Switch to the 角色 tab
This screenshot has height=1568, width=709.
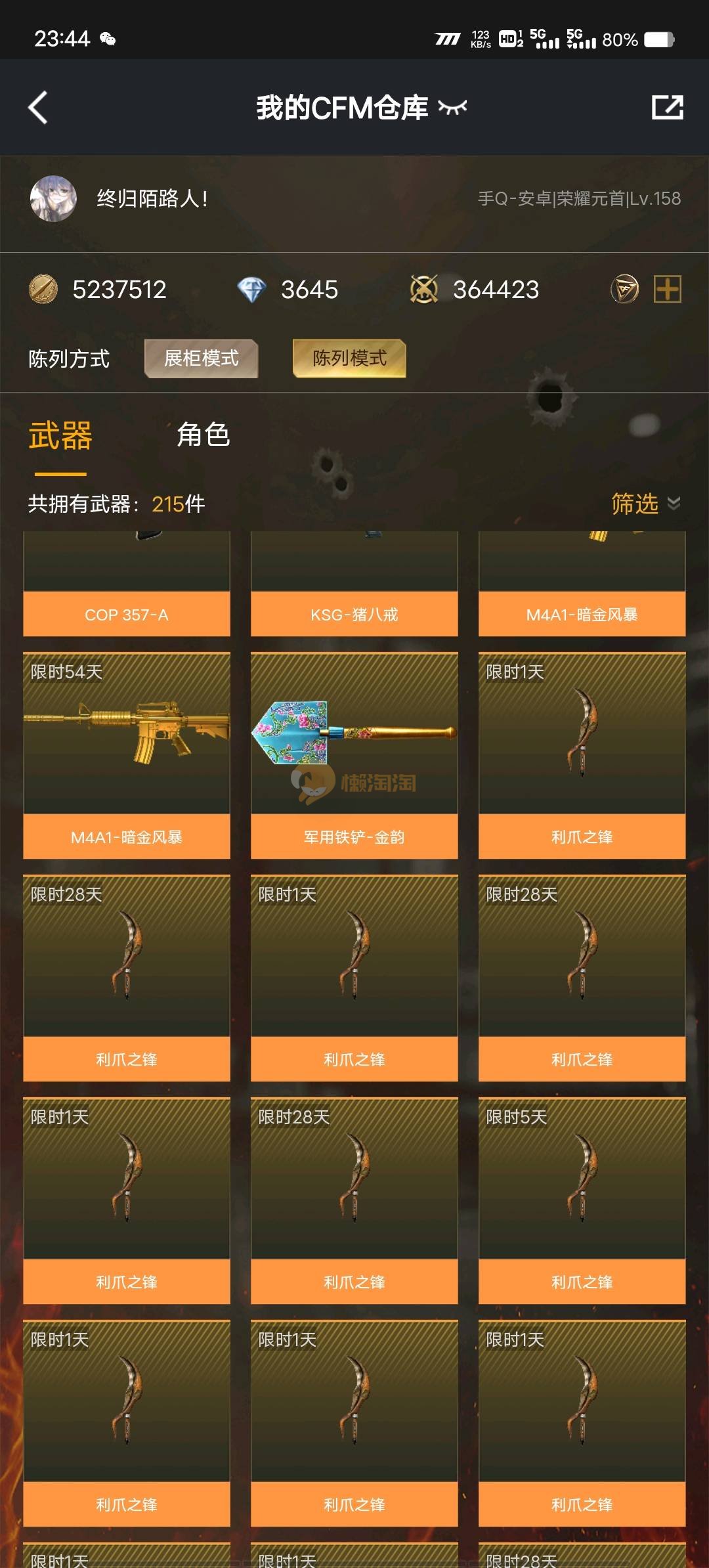[x=203, y=435]
